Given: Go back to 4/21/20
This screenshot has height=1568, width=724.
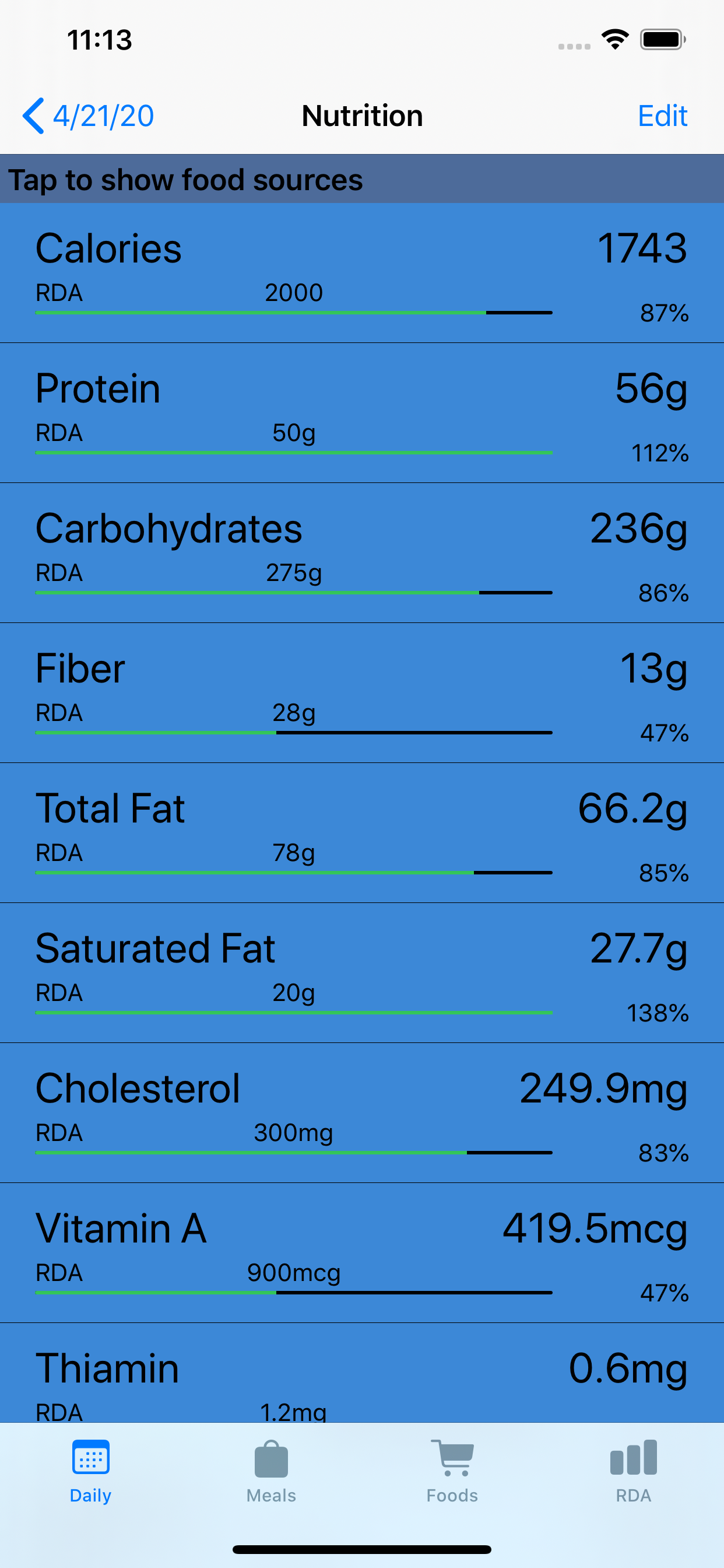Looking at the screenshot, I should point(89,116).
